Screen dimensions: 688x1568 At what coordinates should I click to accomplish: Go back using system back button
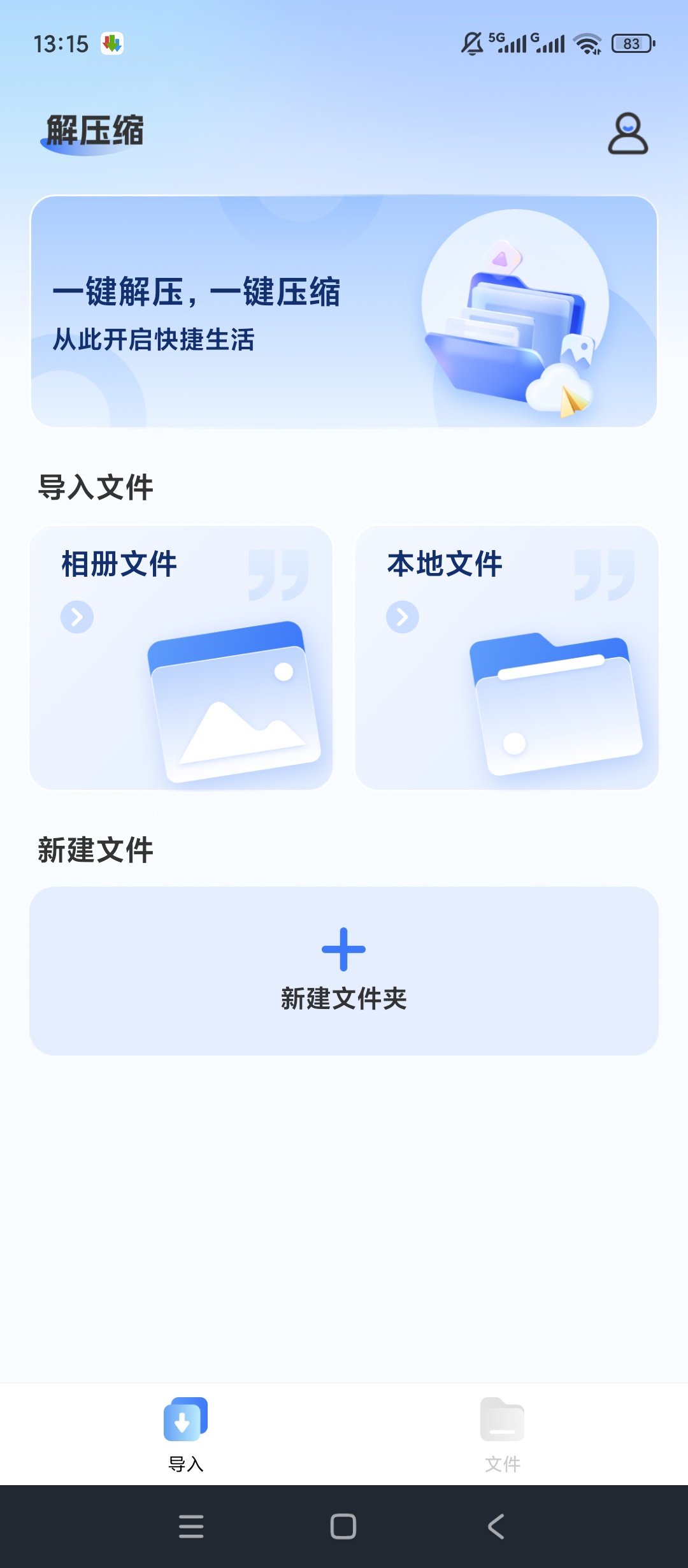(x=496, y=1527)
